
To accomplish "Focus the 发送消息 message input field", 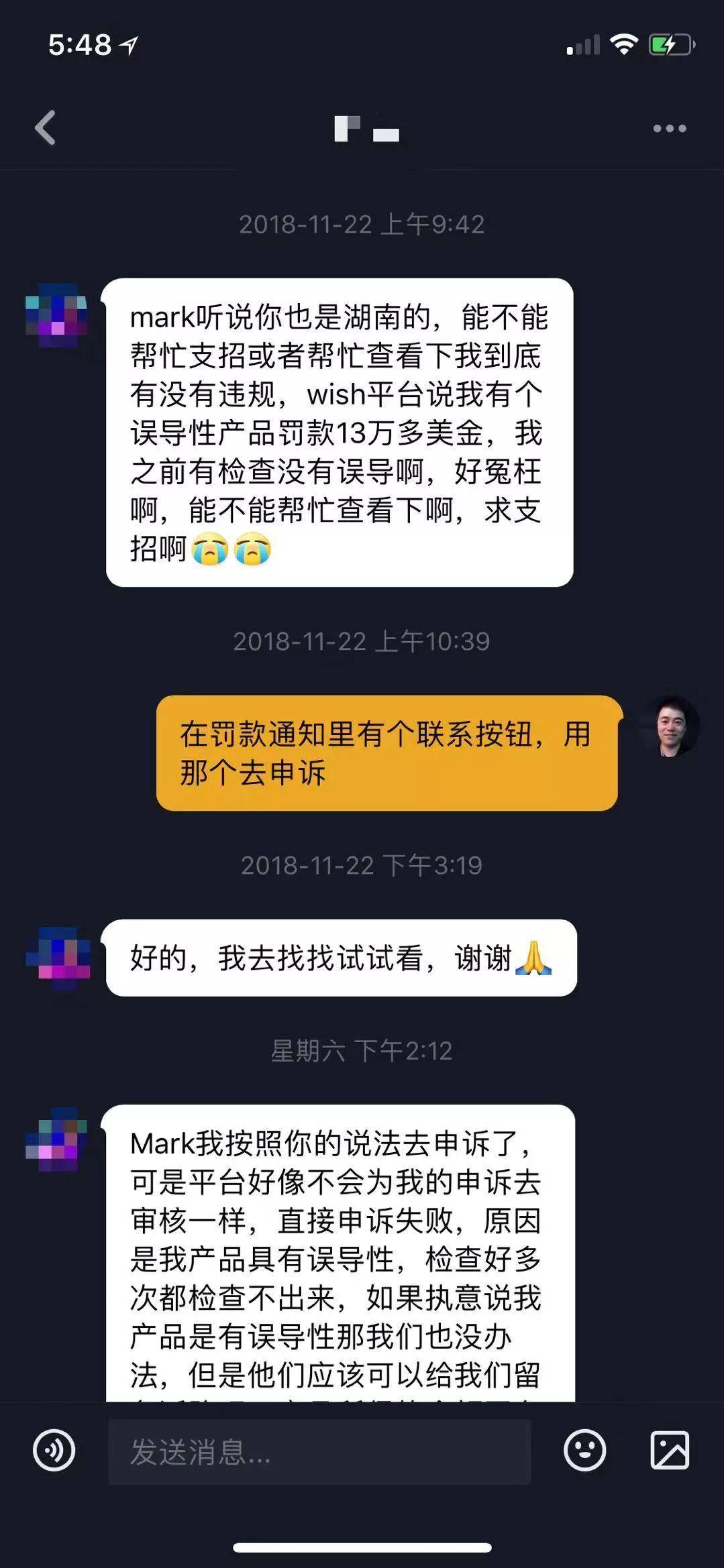I will point(319,1451).
